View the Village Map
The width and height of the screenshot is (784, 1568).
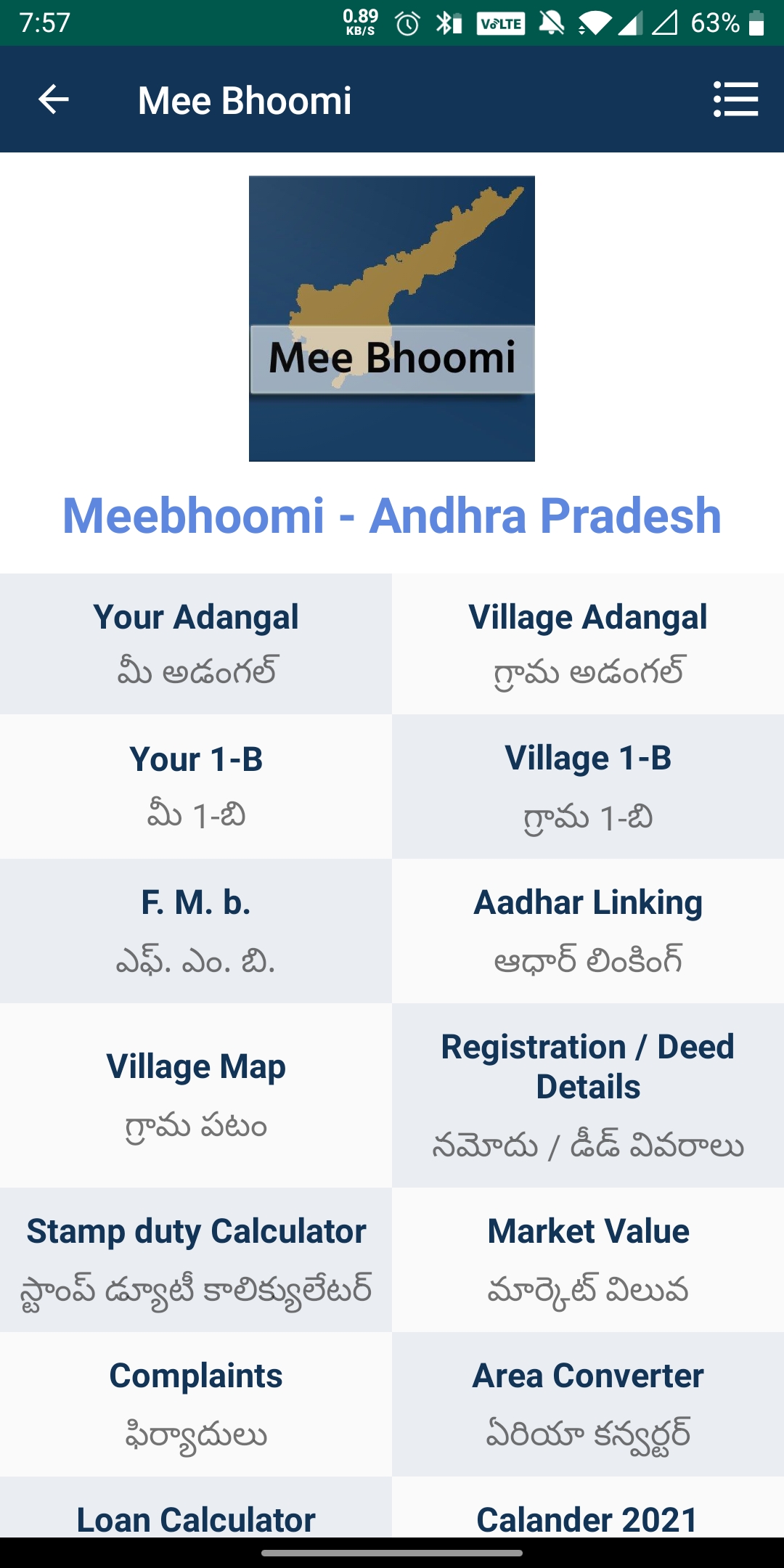coord(196,1095)
